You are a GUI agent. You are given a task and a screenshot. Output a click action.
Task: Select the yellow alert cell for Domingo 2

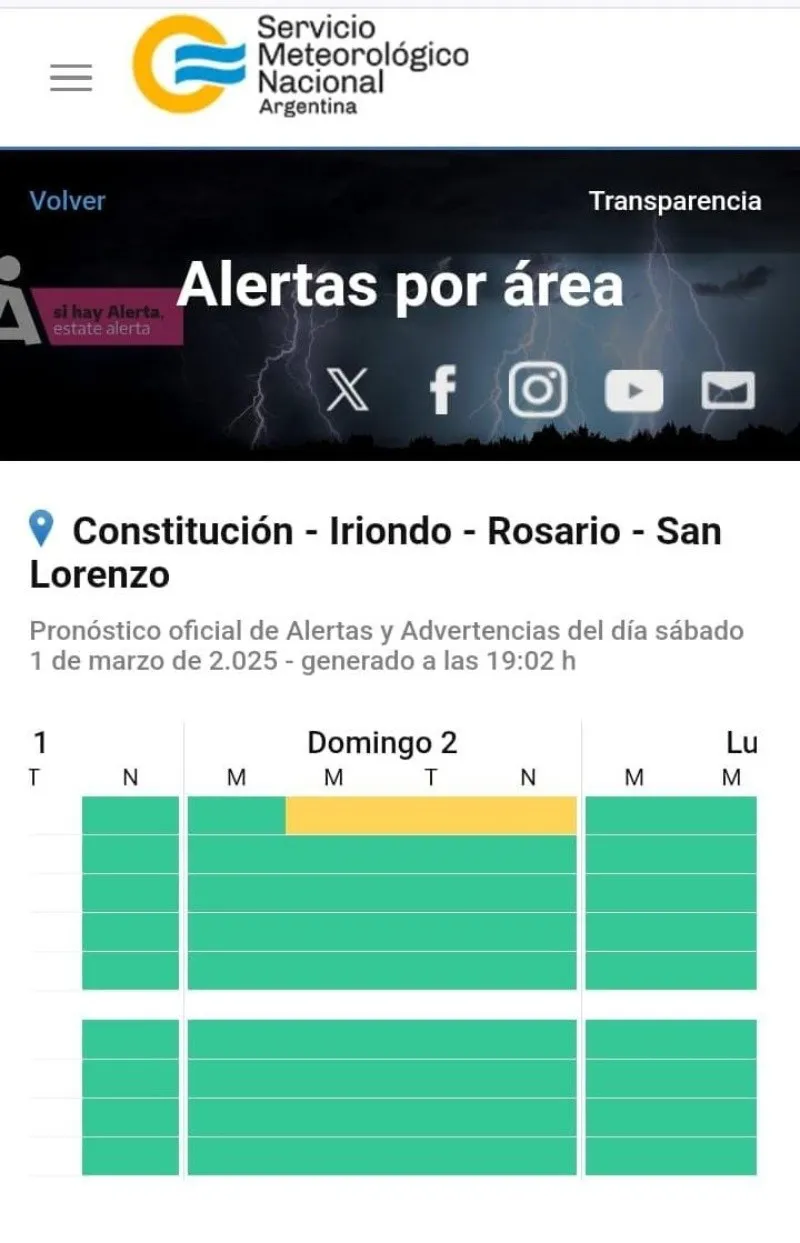430,812
